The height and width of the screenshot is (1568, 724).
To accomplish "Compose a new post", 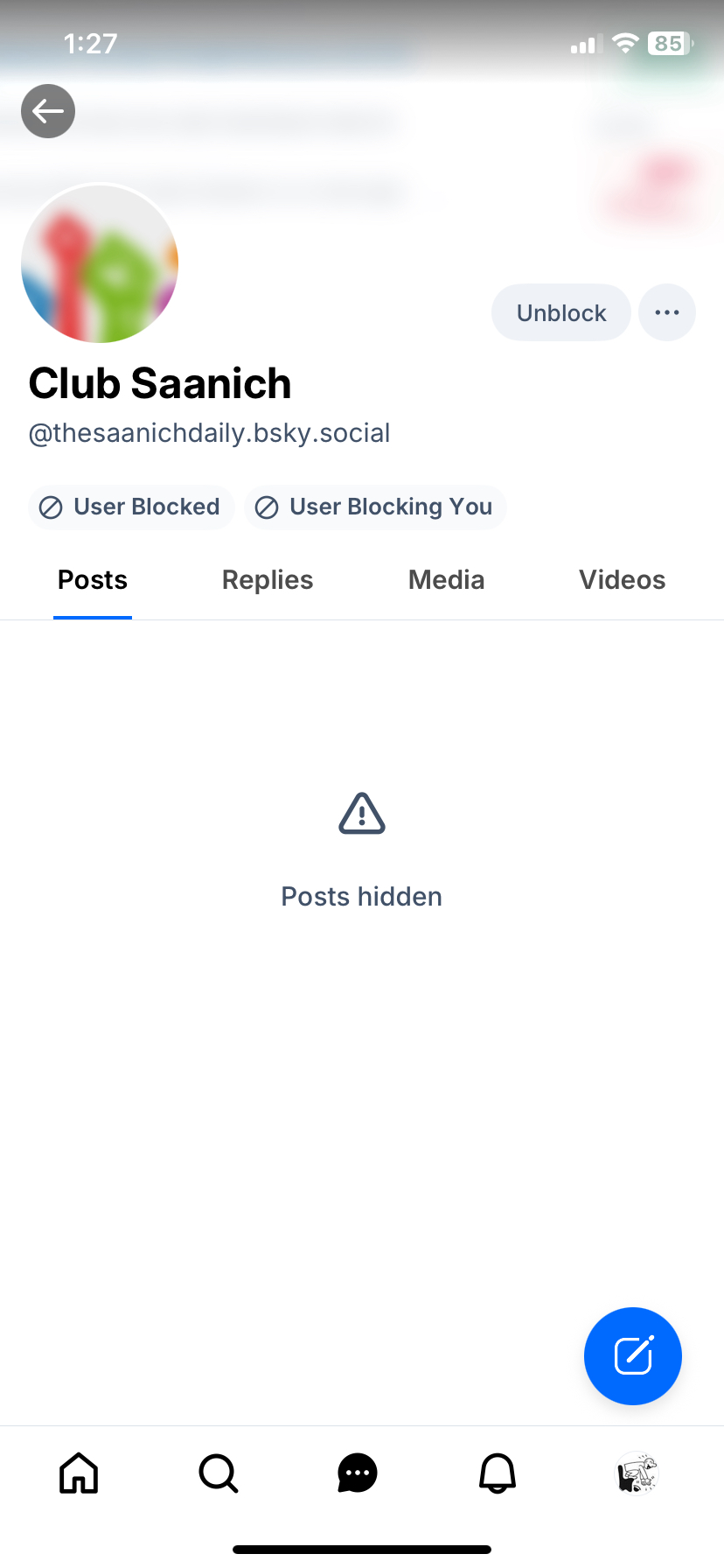I will tap(632, 1355).
